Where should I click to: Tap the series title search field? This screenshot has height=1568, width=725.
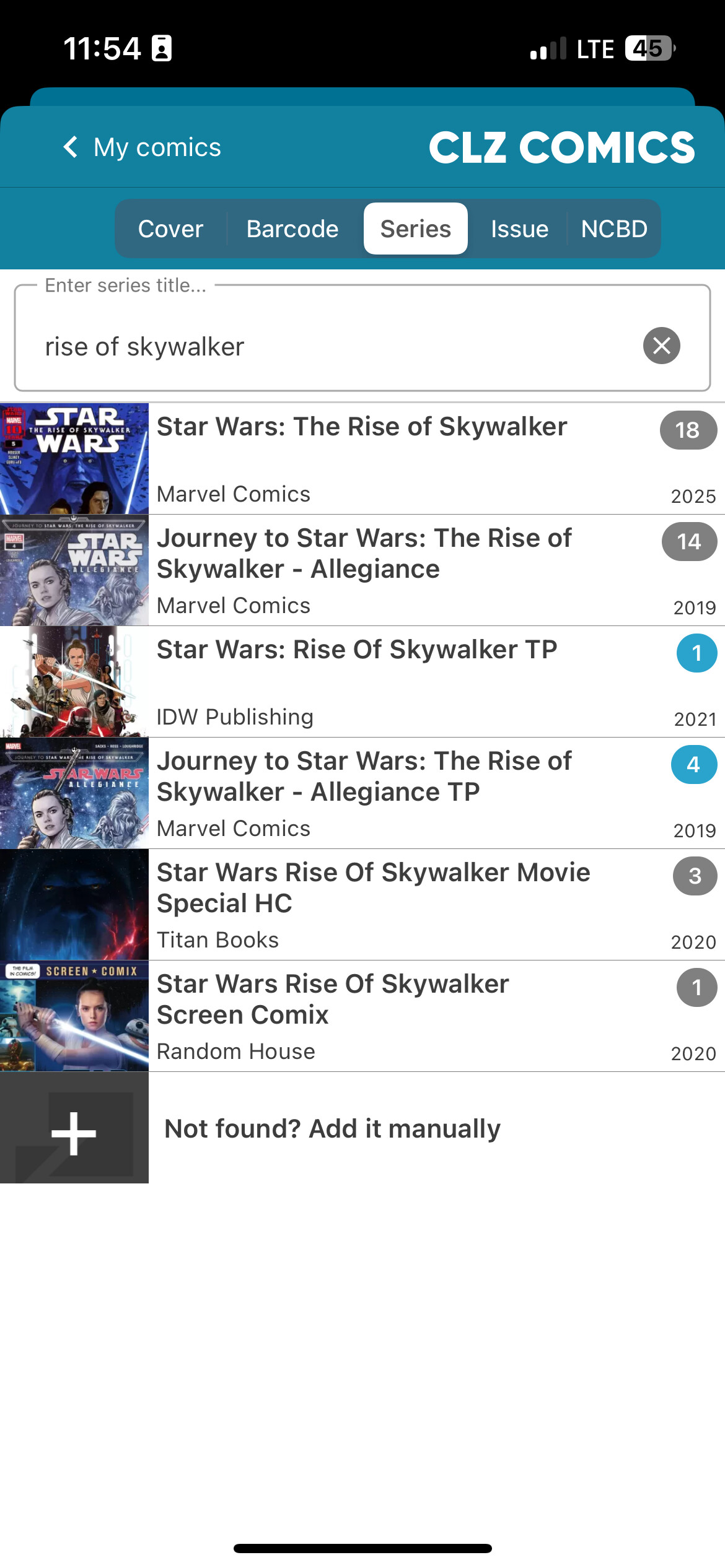point(335,347)
